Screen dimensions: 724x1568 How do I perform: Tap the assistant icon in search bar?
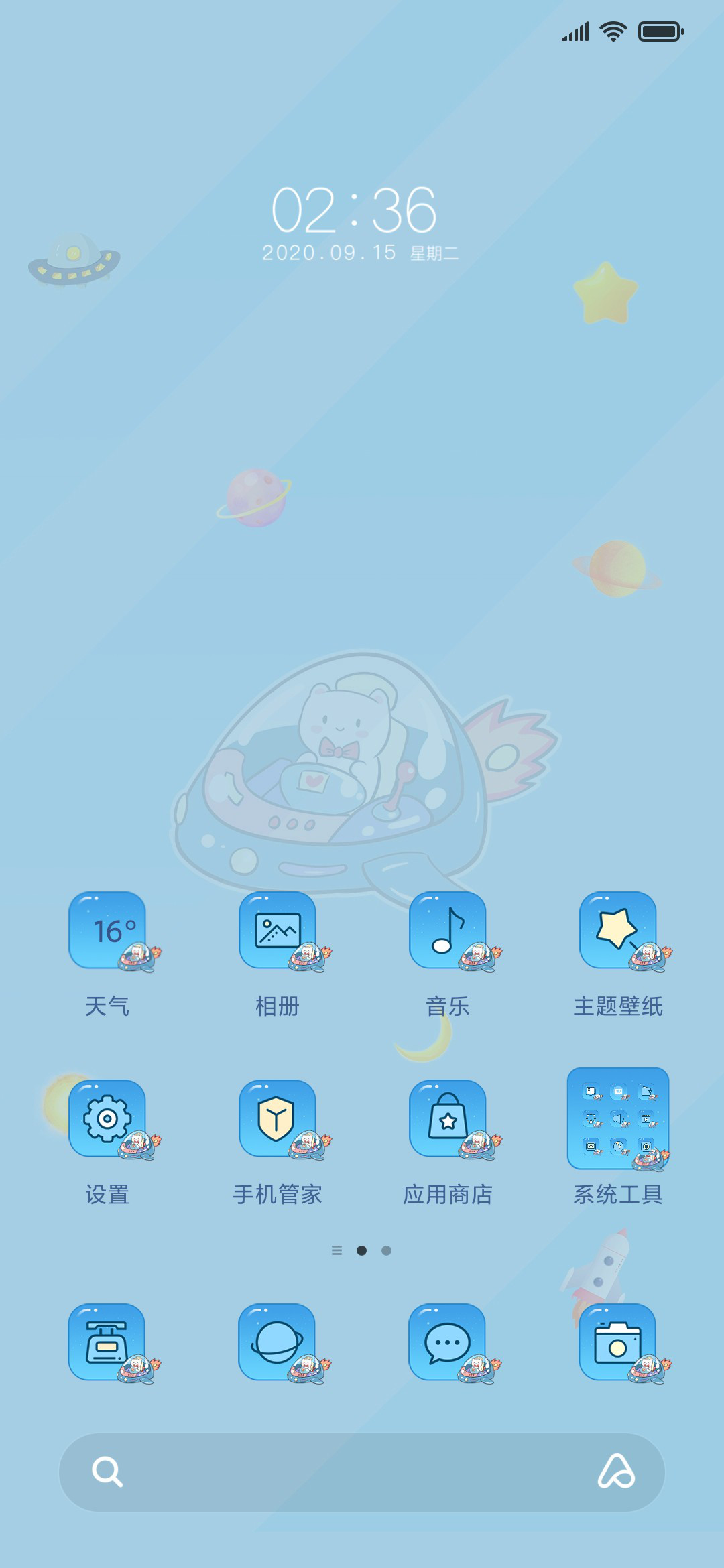point(616,1472)
